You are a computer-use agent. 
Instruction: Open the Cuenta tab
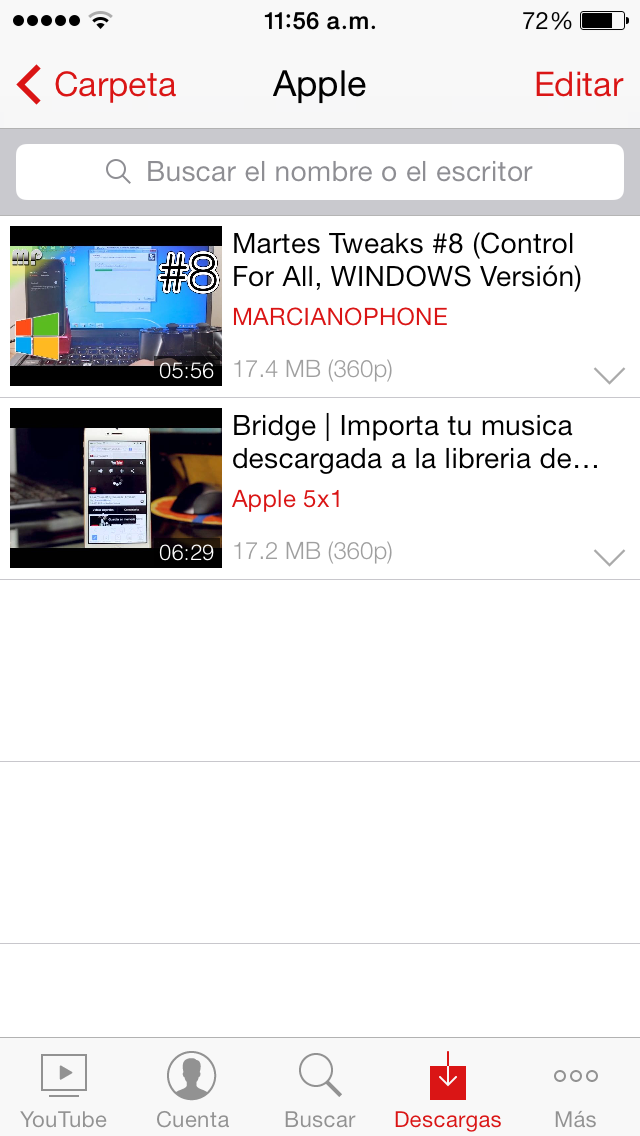tap(192, 1088)
